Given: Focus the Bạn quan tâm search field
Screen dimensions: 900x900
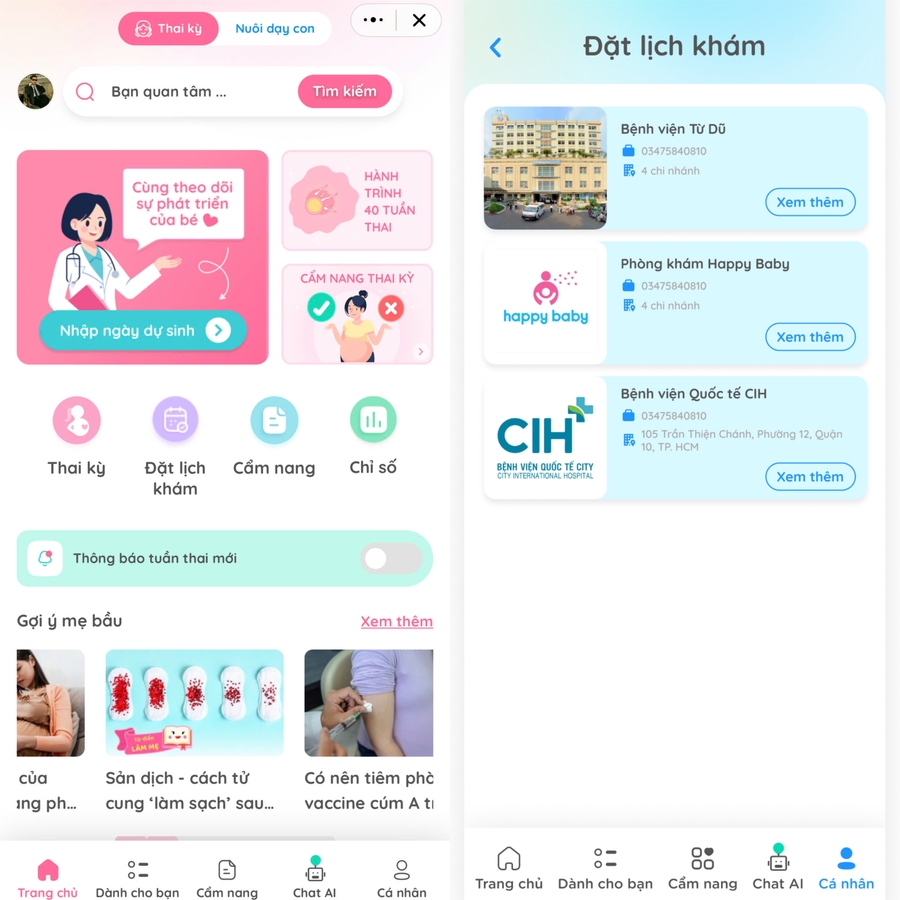Looking at the screenshot, I should [190, 92].
